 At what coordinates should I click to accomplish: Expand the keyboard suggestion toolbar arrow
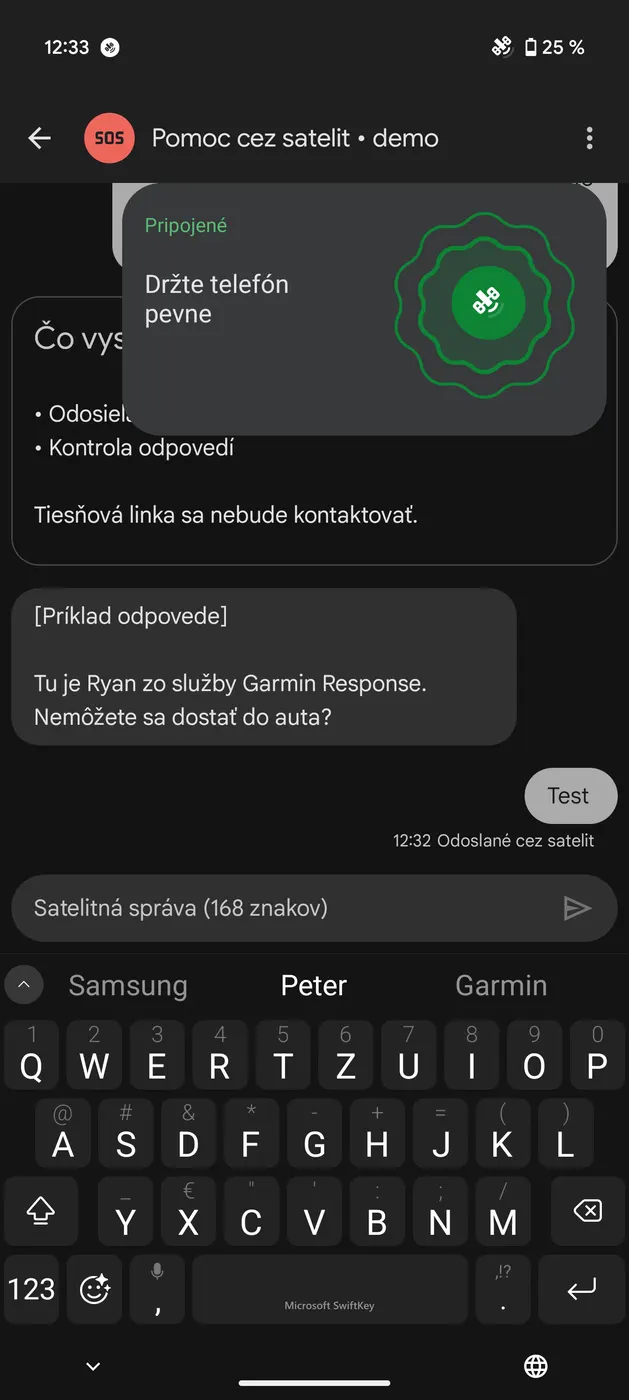click(24, 986)
